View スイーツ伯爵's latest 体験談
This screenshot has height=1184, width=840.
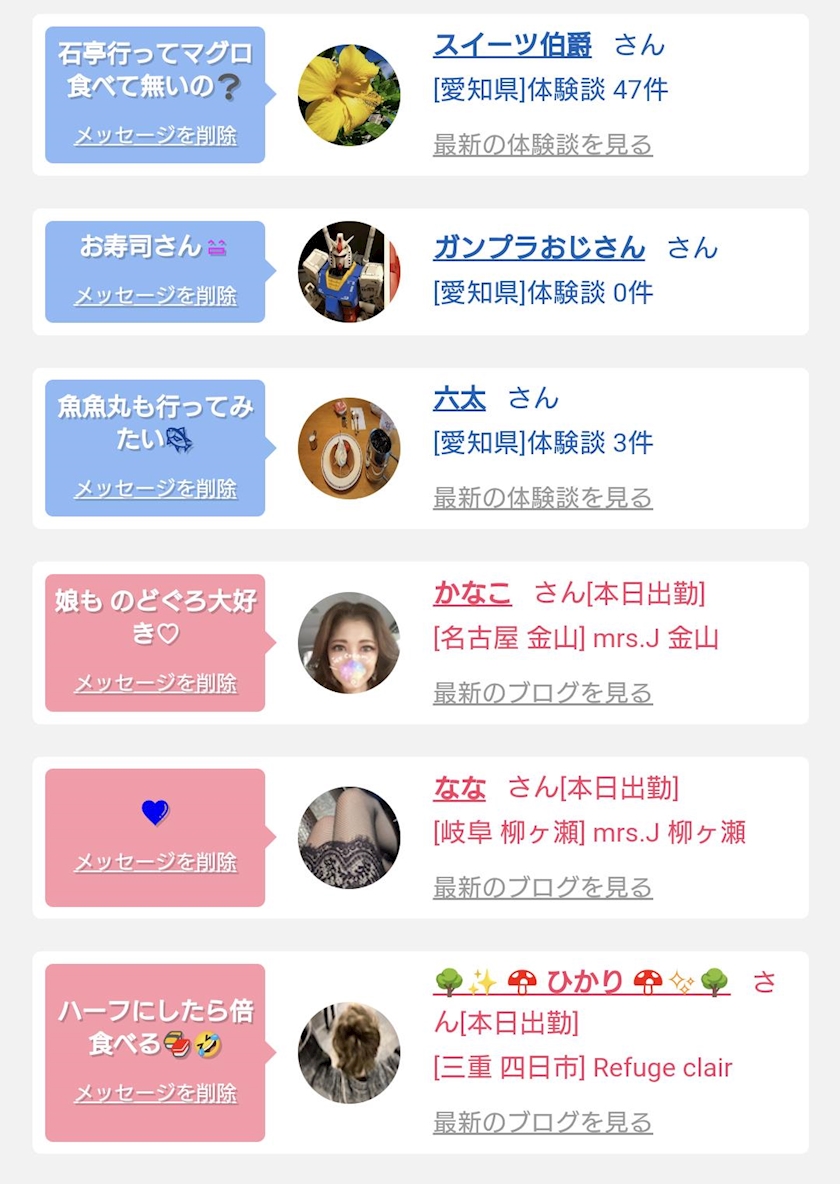coord(542,144)
